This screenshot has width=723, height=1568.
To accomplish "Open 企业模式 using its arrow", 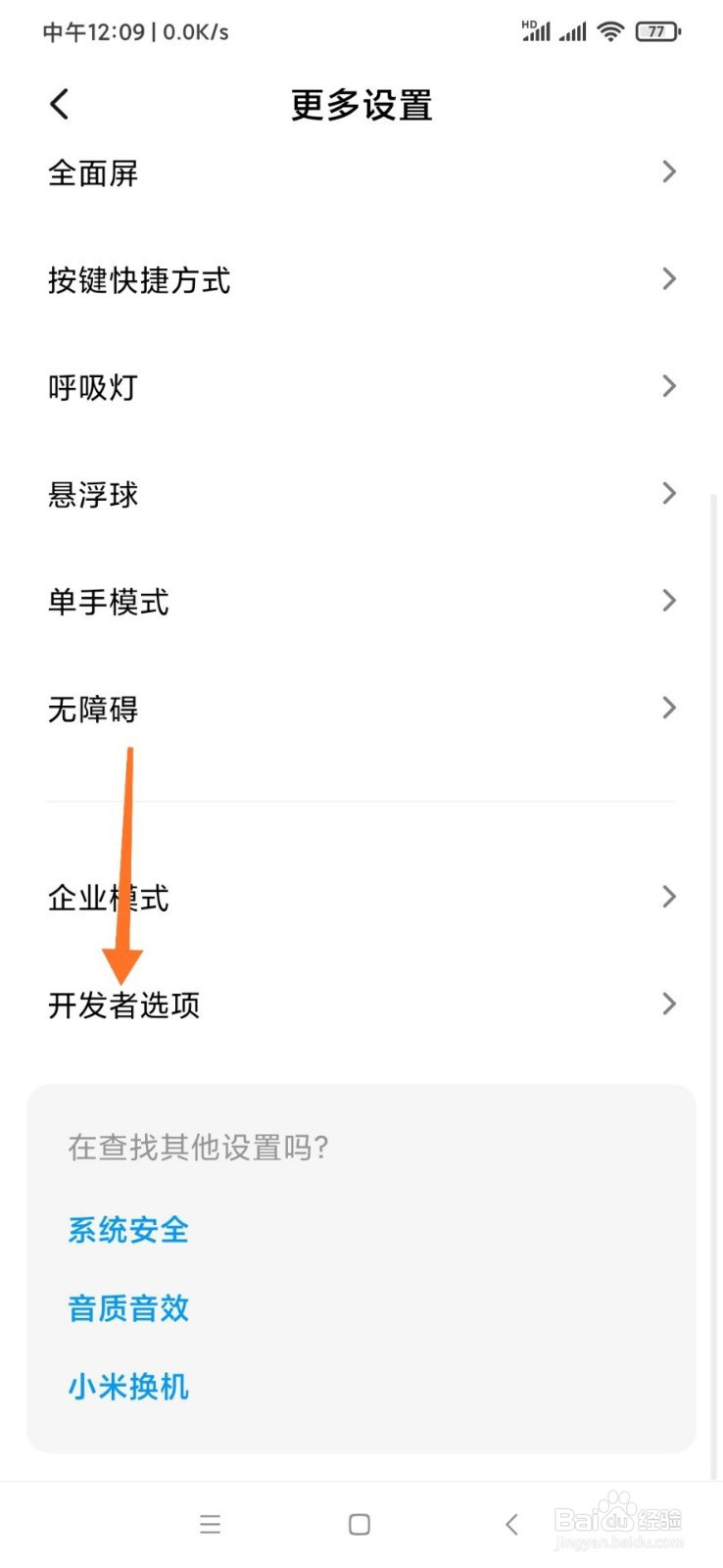I will (x=670, y=897).
